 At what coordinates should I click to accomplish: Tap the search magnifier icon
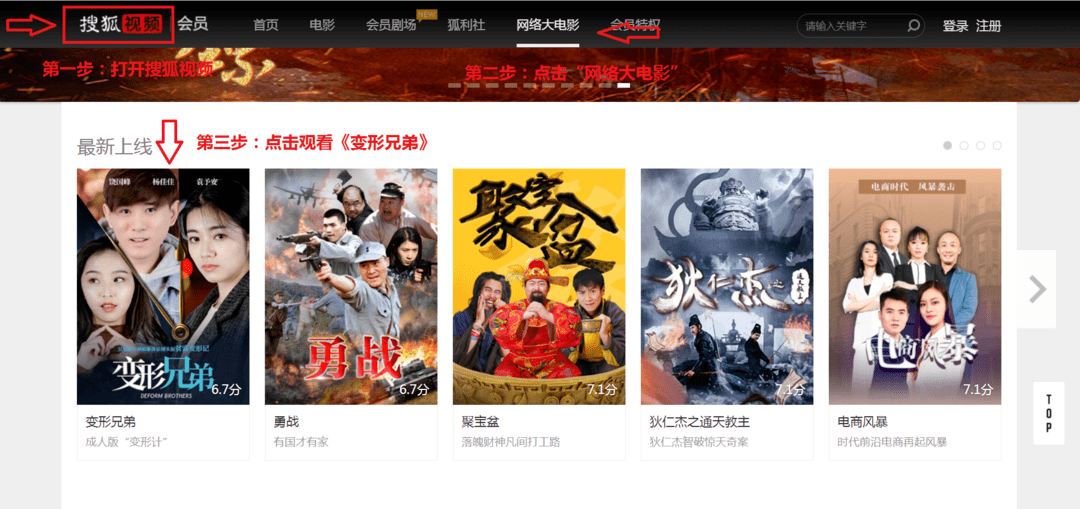[x=913, y=26]
